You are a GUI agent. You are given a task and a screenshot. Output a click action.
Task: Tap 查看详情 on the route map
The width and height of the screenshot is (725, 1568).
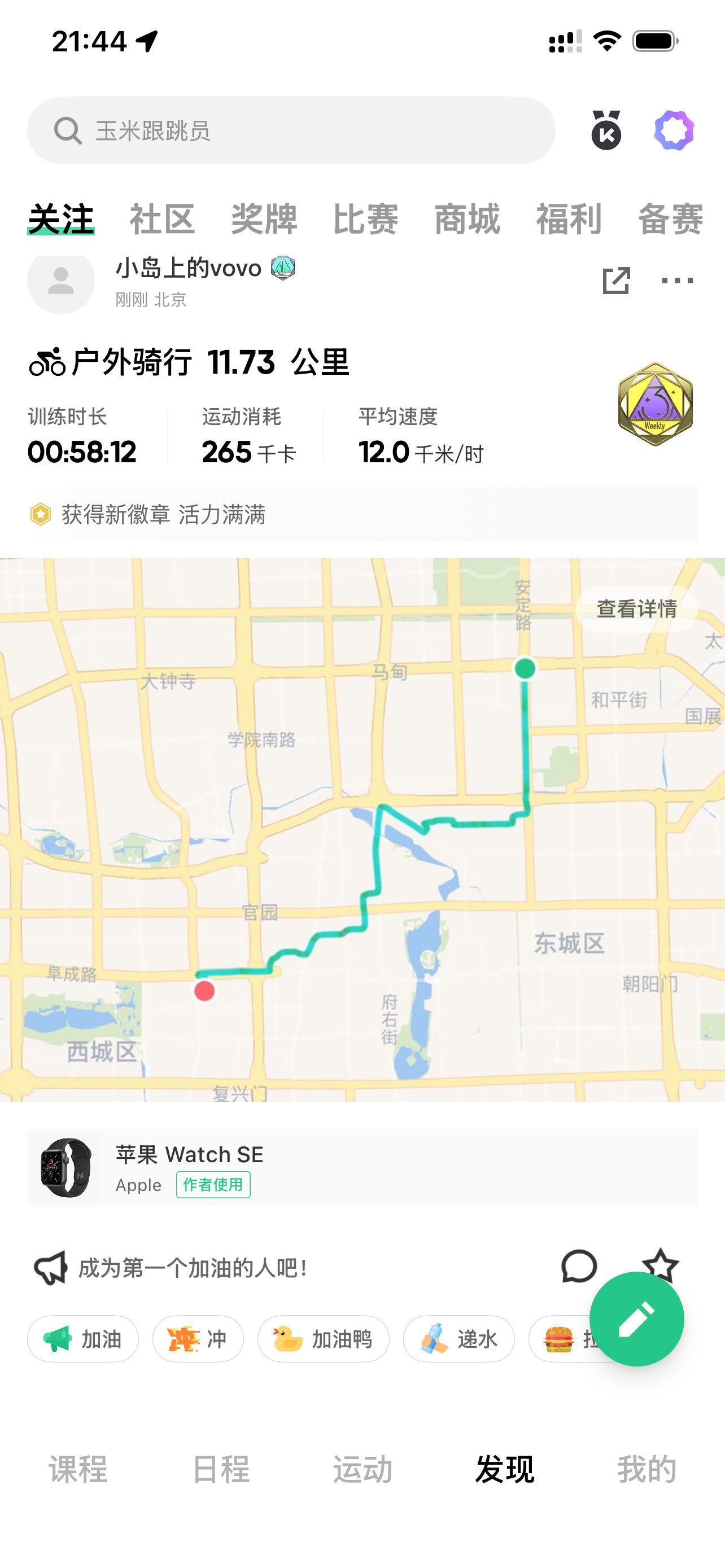point(637,608)
